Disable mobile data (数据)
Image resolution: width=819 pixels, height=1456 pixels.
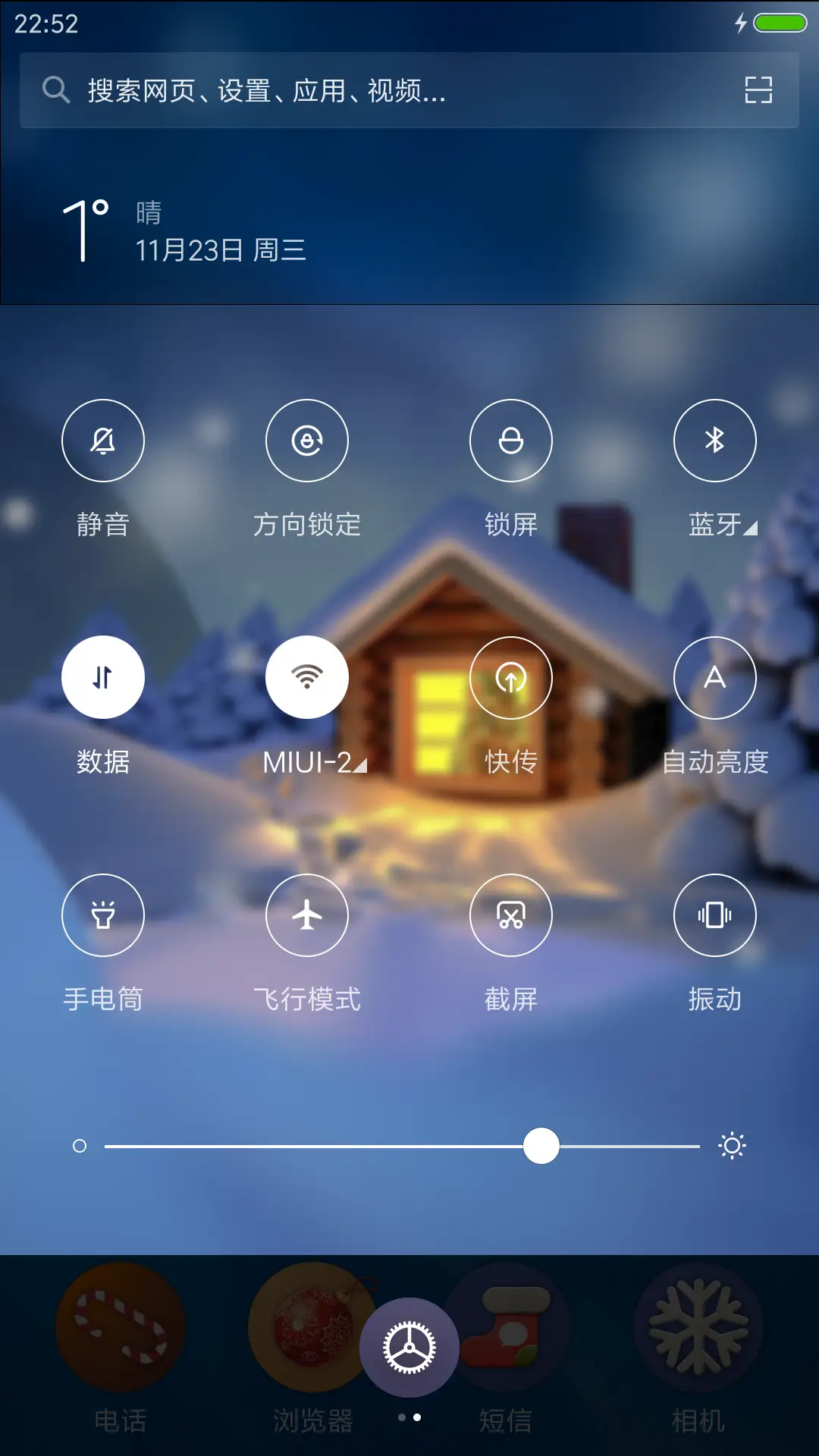click(x=103, y=677)
